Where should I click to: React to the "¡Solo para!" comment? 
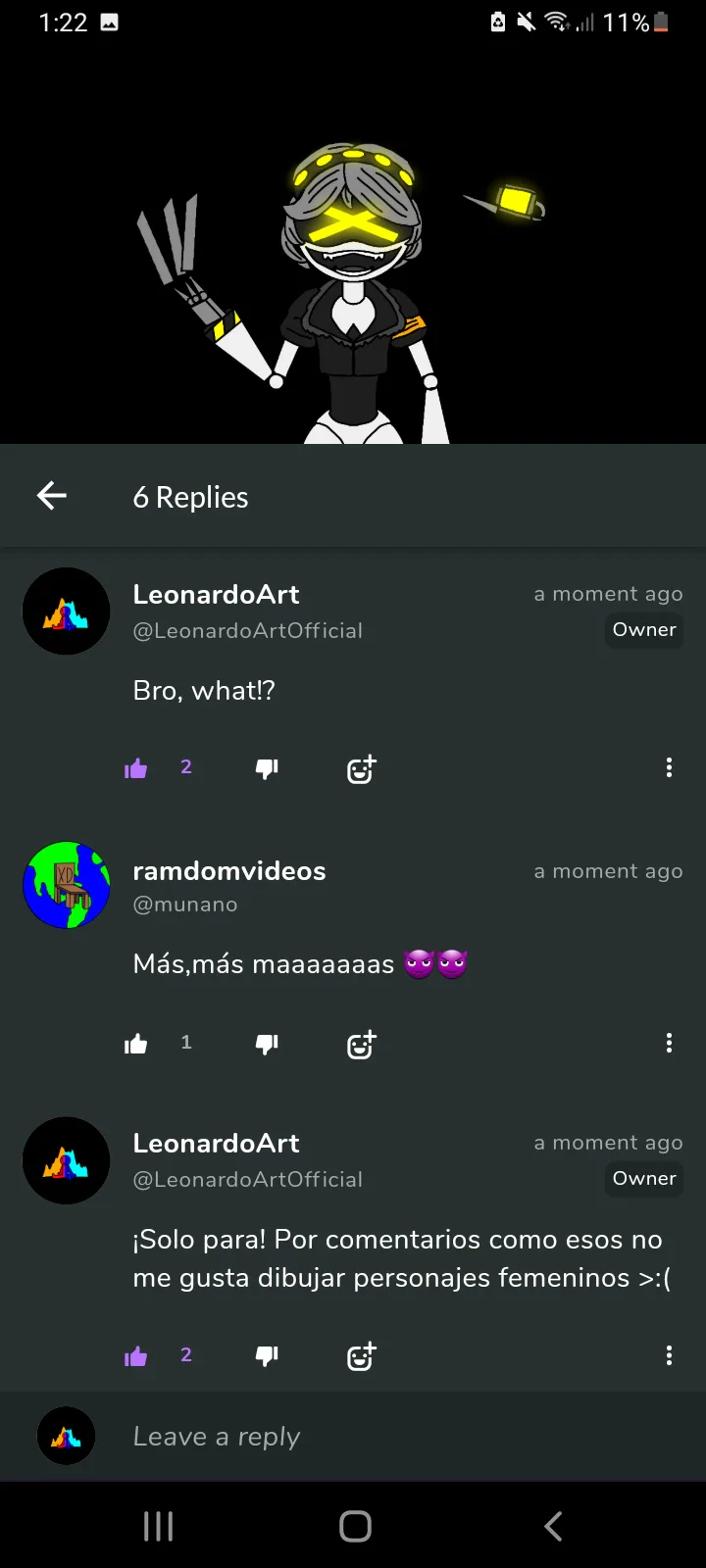click(361, 1357)
